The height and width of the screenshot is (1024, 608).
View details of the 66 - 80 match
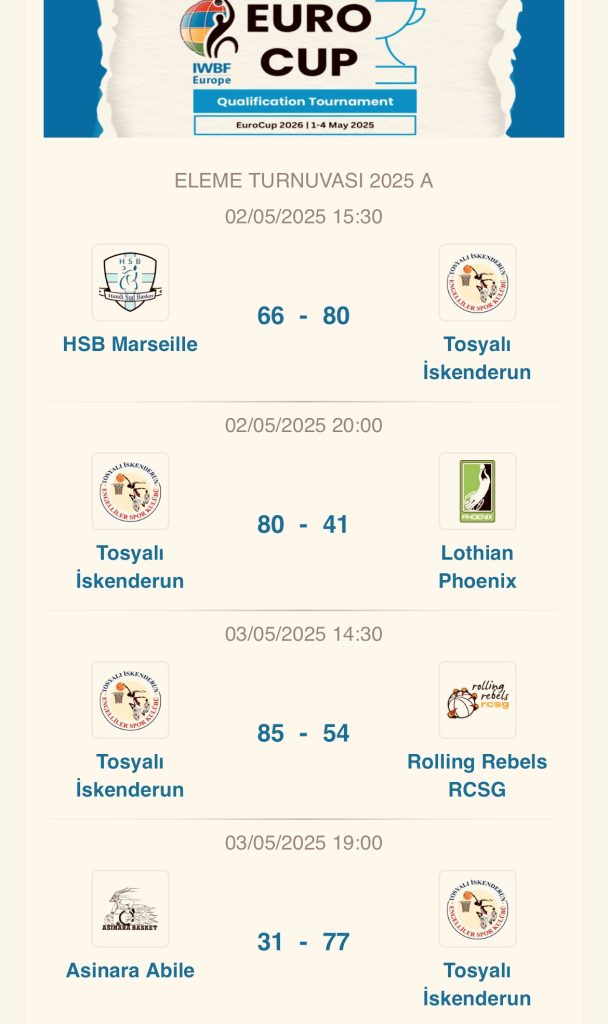click(303, 316)
